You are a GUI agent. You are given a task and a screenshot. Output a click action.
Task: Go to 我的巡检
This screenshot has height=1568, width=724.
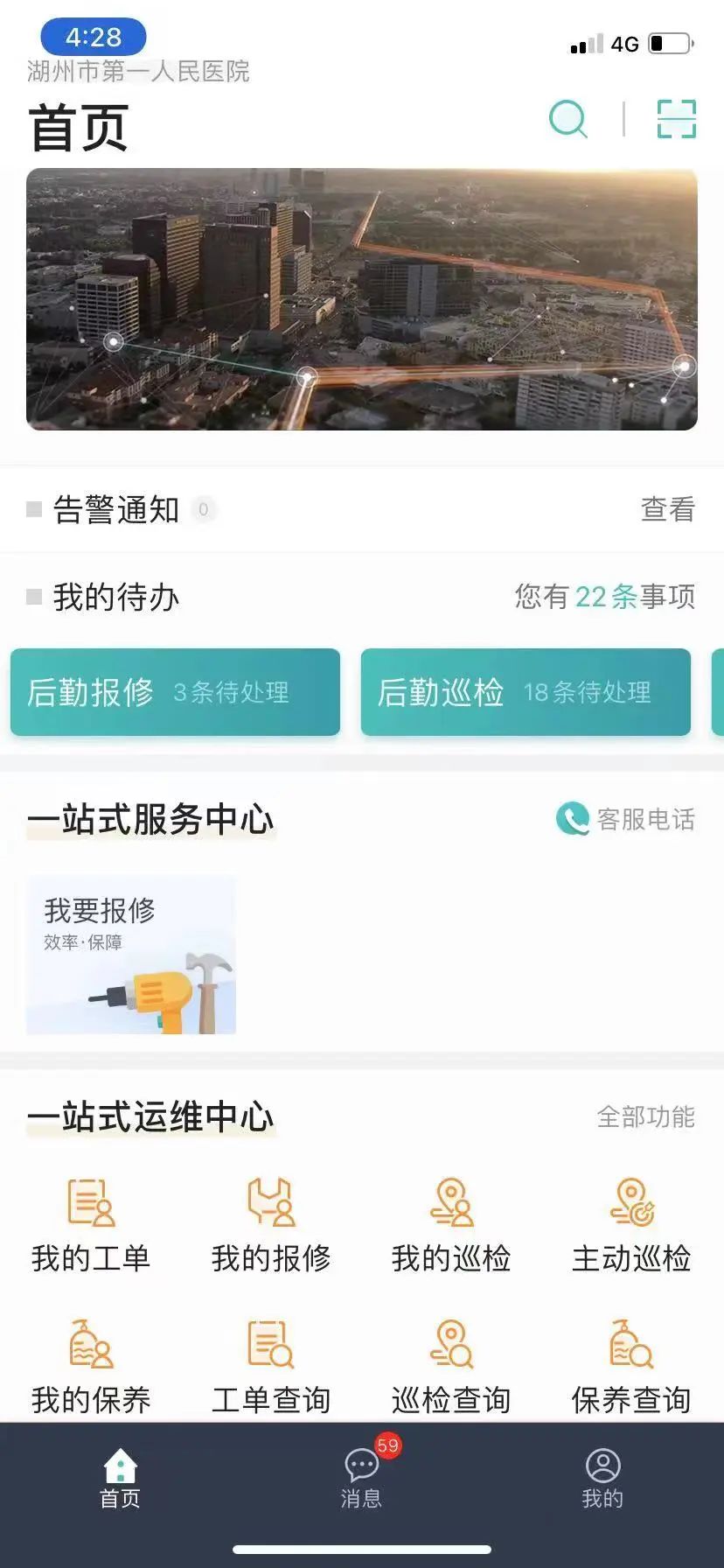451,1225
